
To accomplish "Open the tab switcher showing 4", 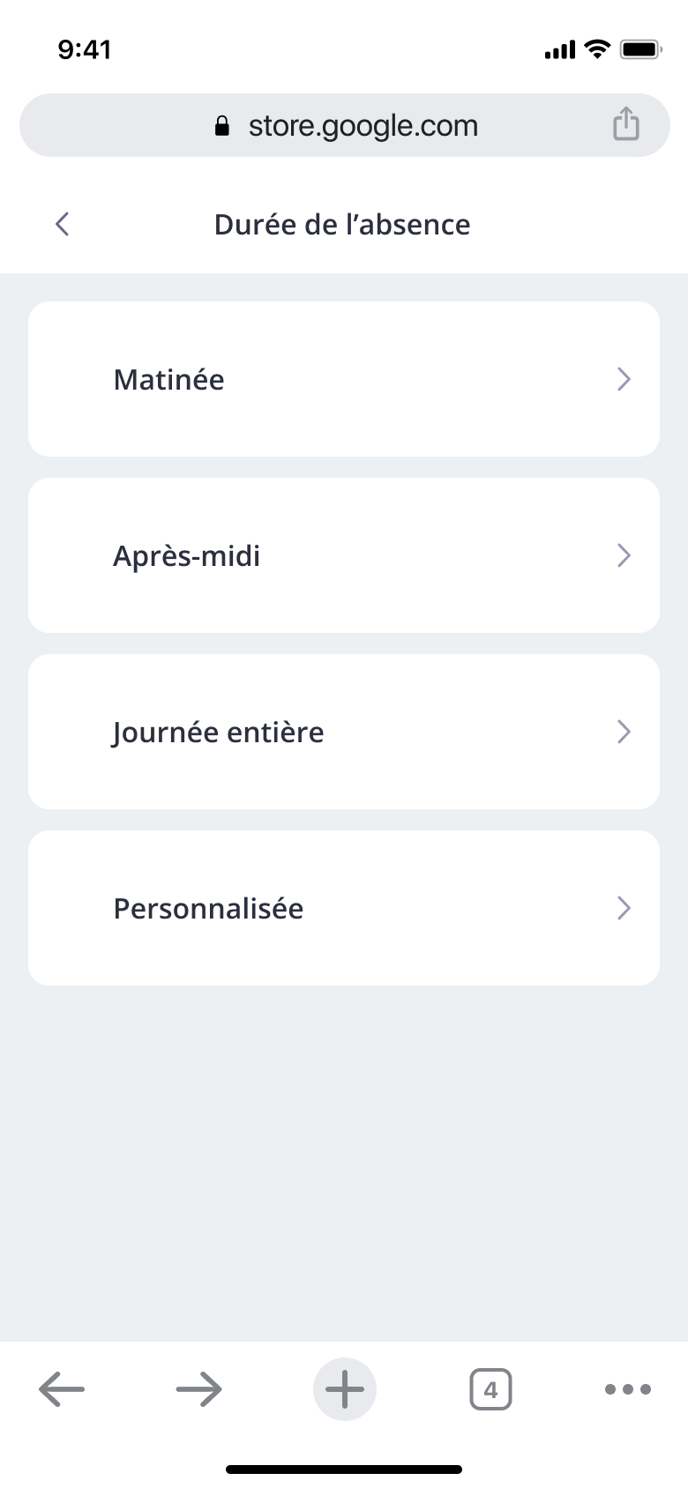I will coord(490,1389).
